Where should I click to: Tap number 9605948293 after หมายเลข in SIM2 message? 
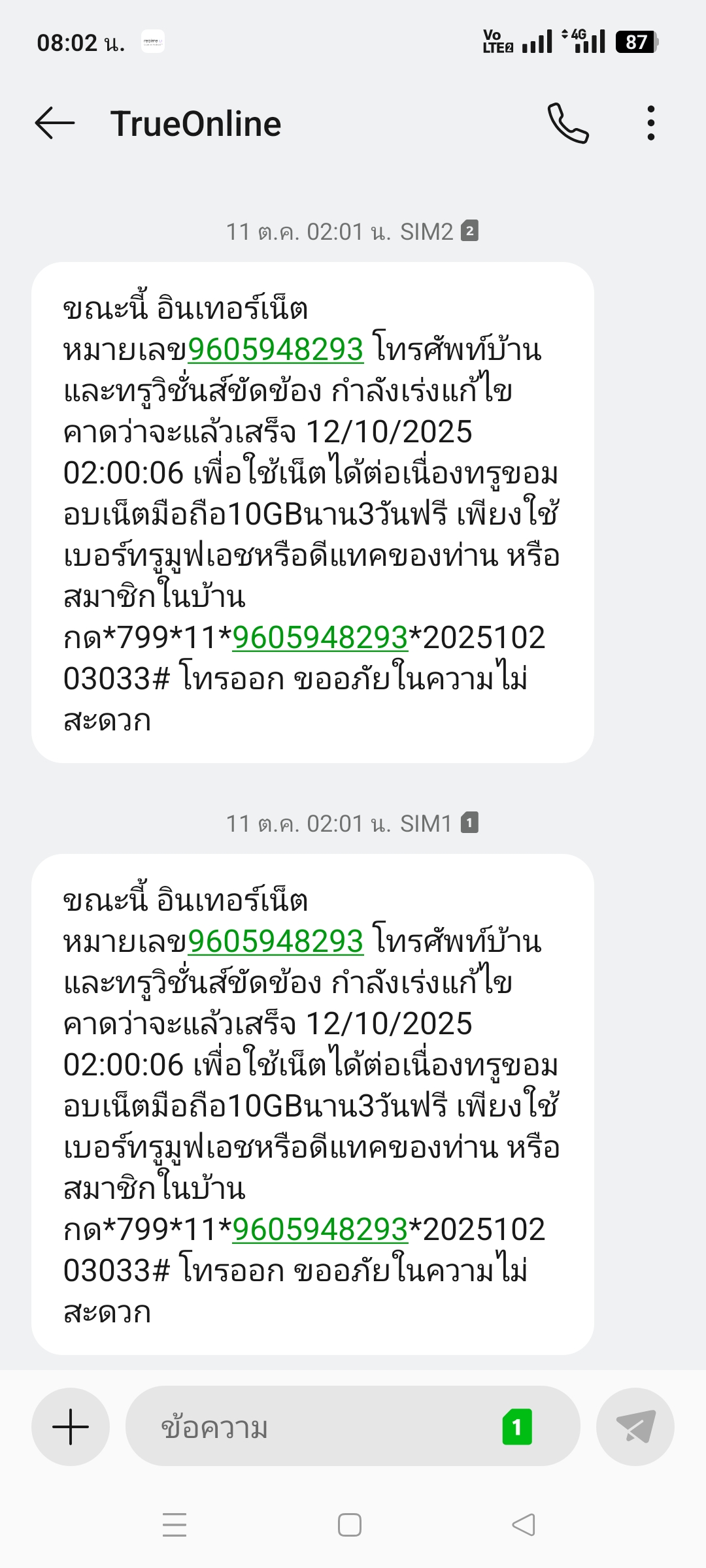[275, 350]
